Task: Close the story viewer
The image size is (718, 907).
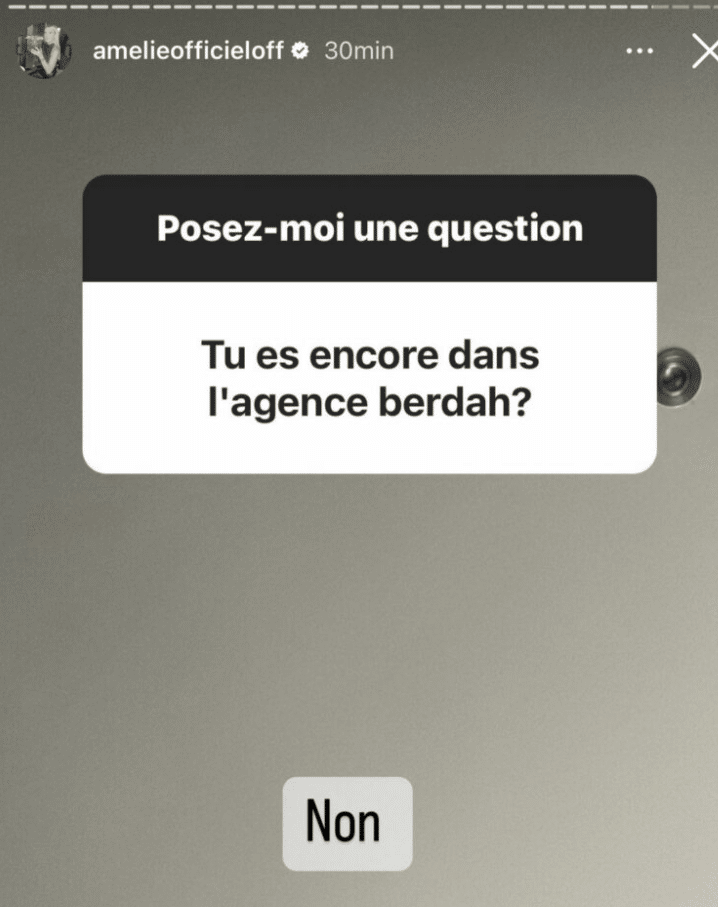Action: pos(704,53)
